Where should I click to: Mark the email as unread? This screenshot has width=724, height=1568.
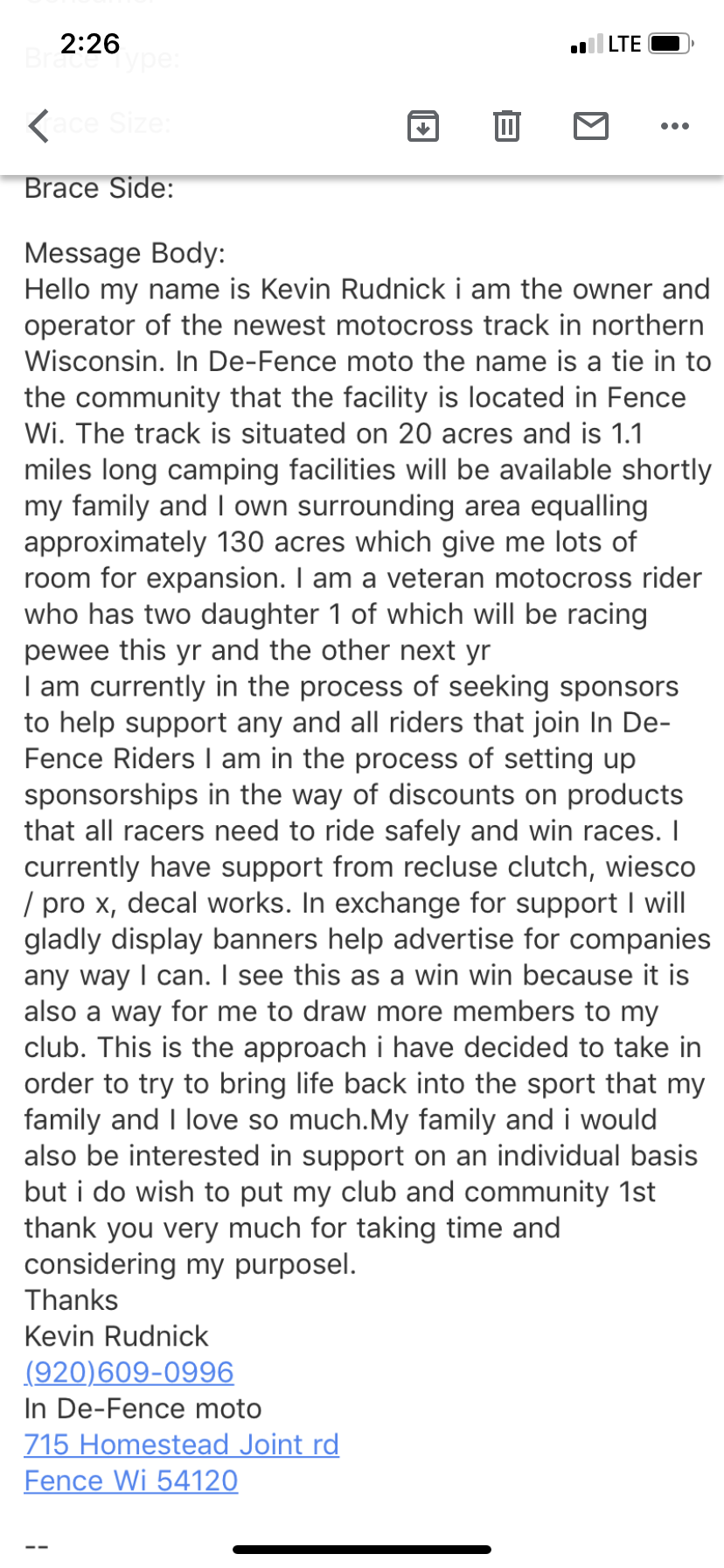[591, 126]
